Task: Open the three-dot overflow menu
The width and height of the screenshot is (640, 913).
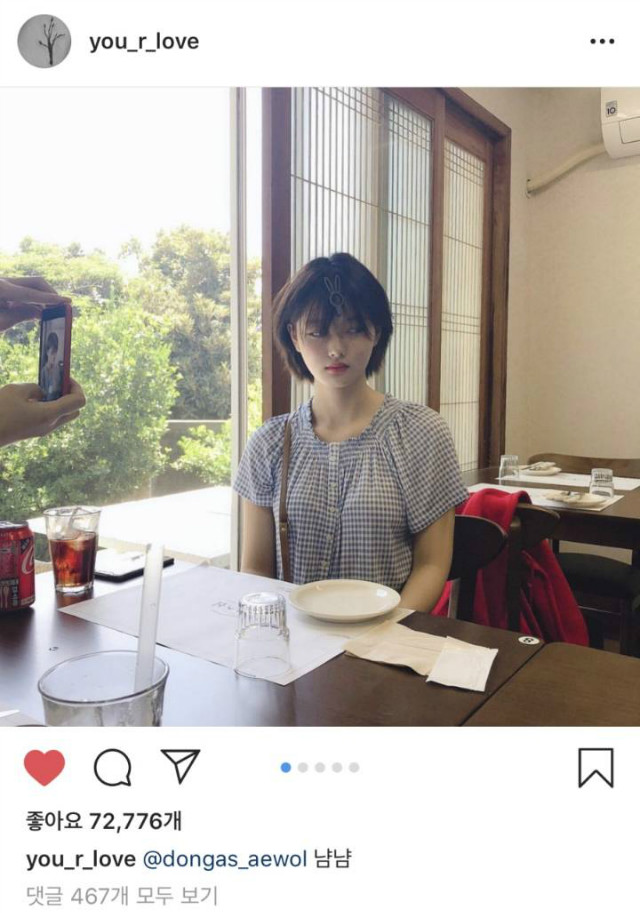Action: [602, 41]
